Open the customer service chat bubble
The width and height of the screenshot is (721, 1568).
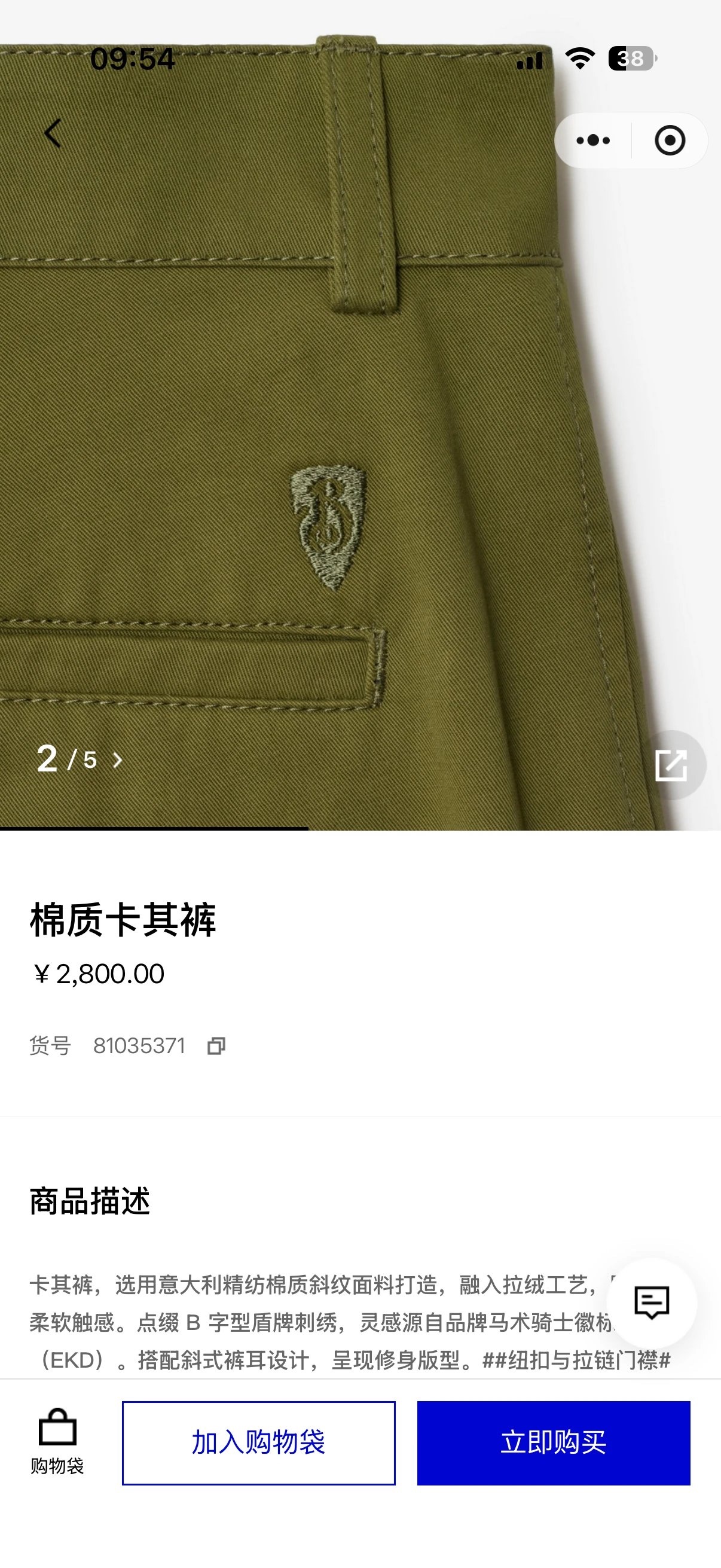[652, 1302]
